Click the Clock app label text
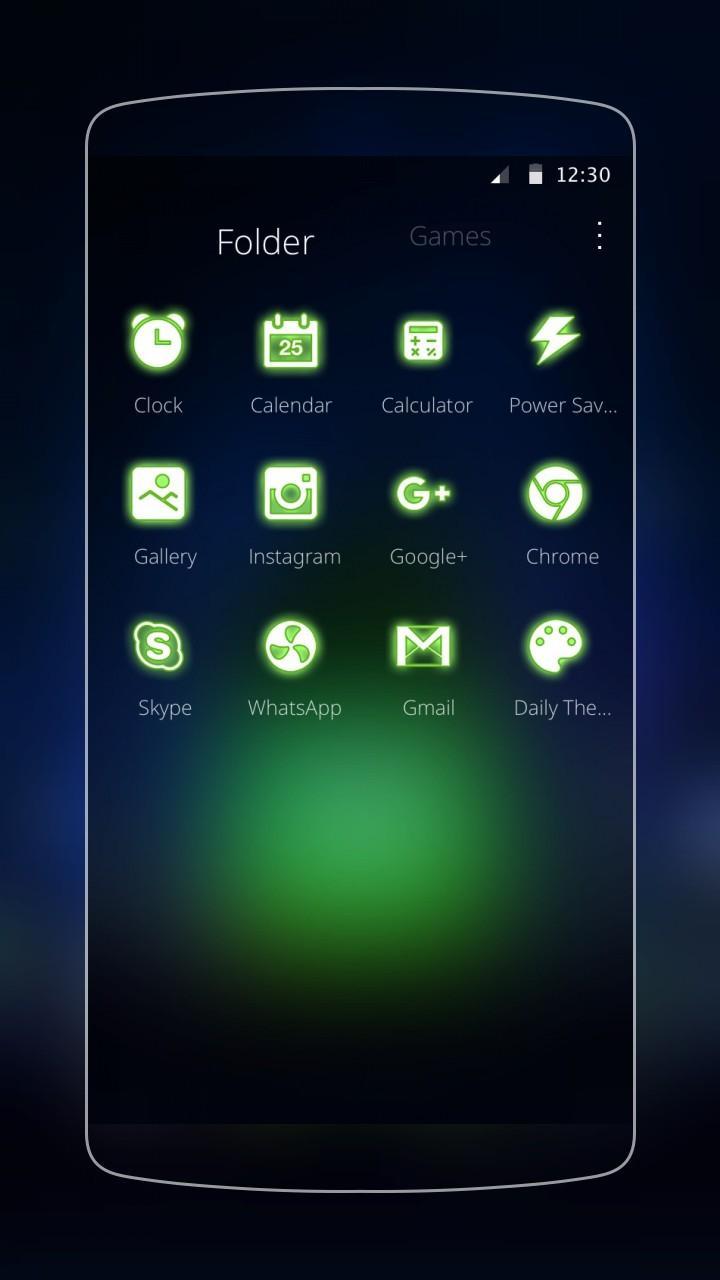This screenshot has width=720, height=1280. coord(157,405)
